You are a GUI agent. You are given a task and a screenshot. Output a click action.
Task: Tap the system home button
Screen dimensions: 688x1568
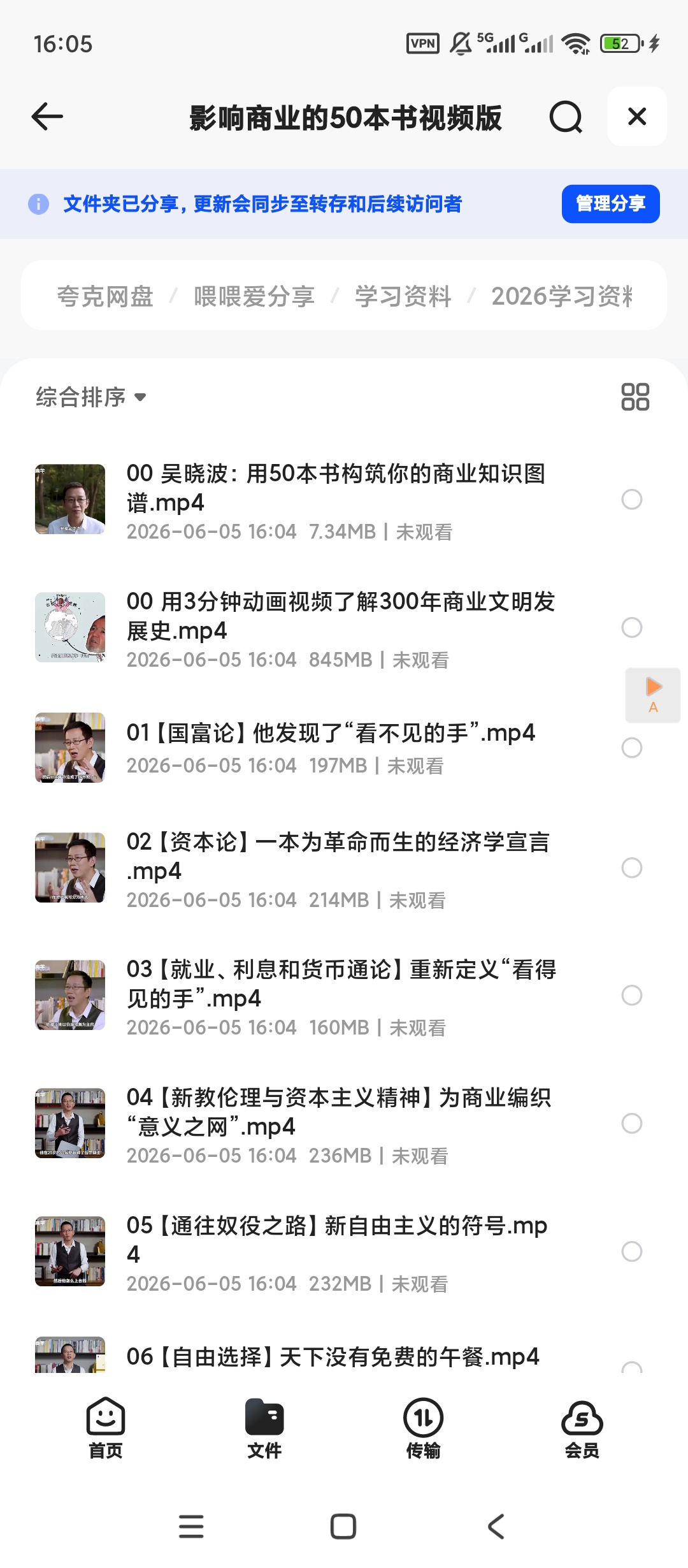(343, 1527)
